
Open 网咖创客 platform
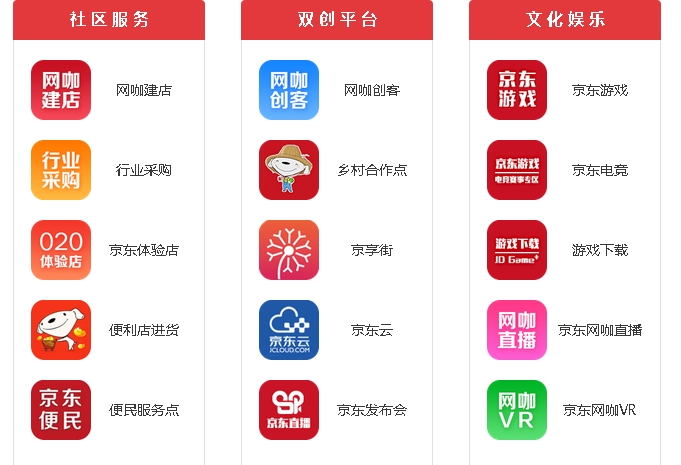pyautogui.click(x=289, y=90)
